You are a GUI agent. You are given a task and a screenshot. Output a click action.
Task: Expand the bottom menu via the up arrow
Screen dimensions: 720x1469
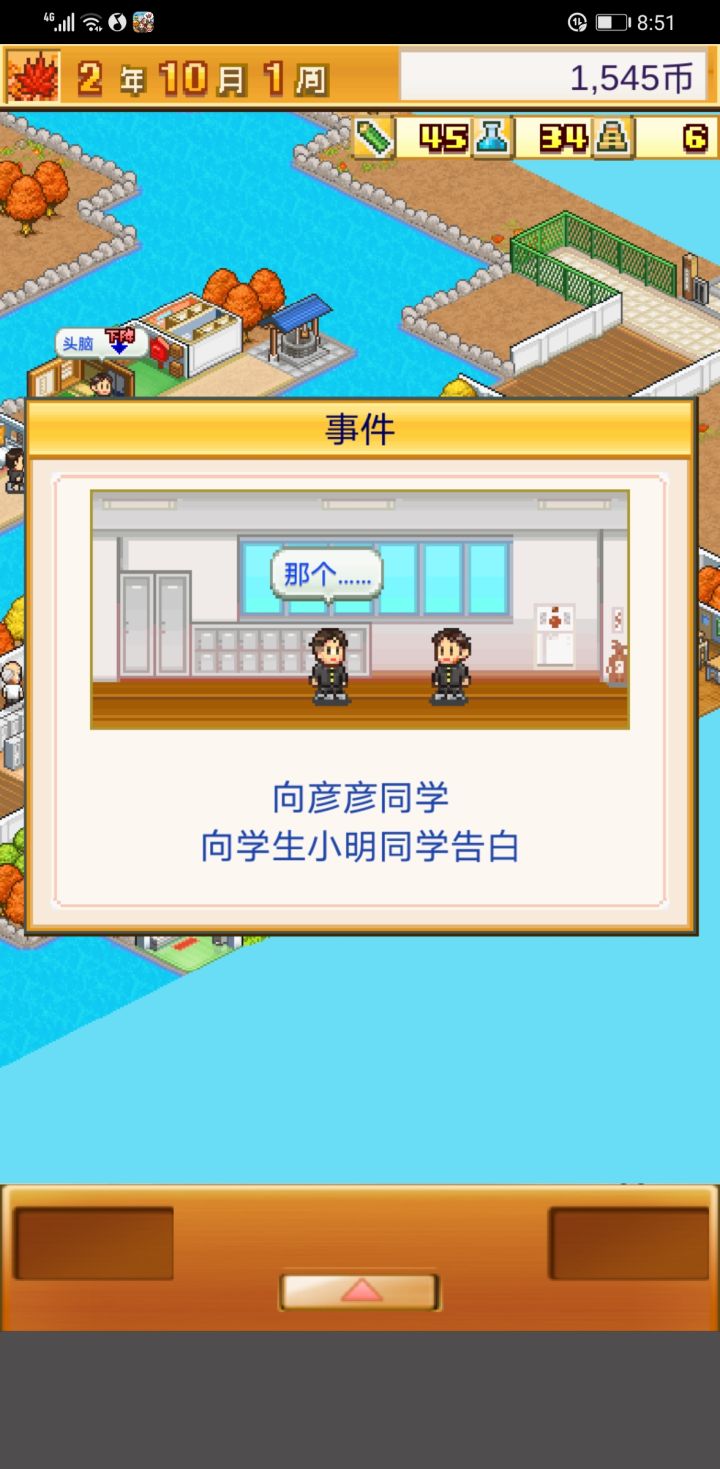click(x=360, y=1290)
